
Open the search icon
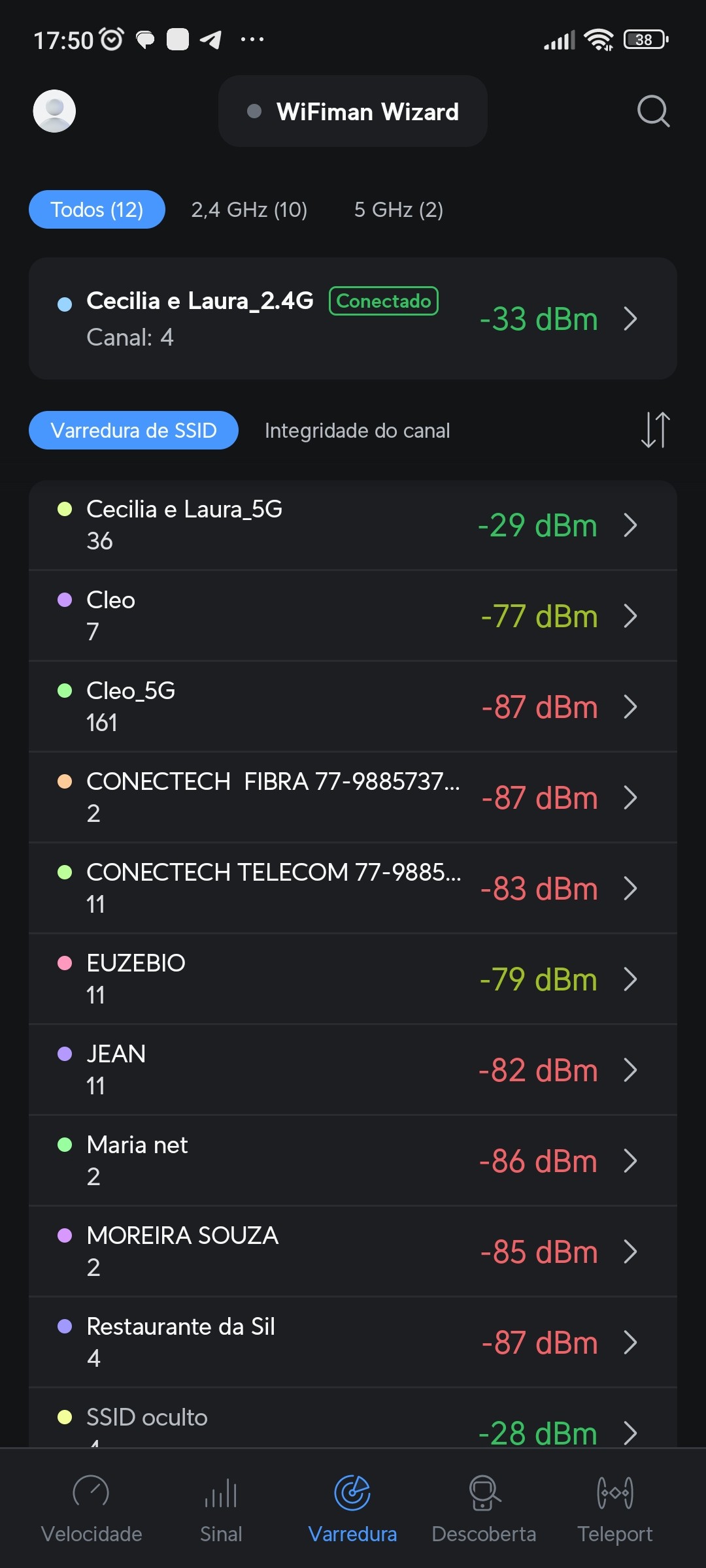pos(653,111)
